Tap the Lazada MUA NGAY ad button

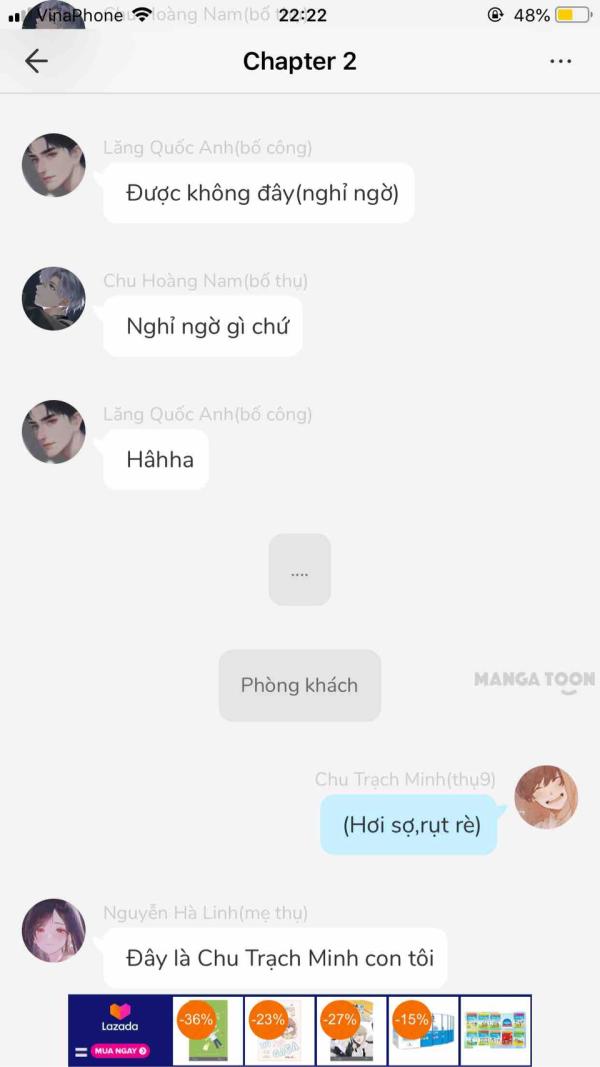click(121, 1051)
